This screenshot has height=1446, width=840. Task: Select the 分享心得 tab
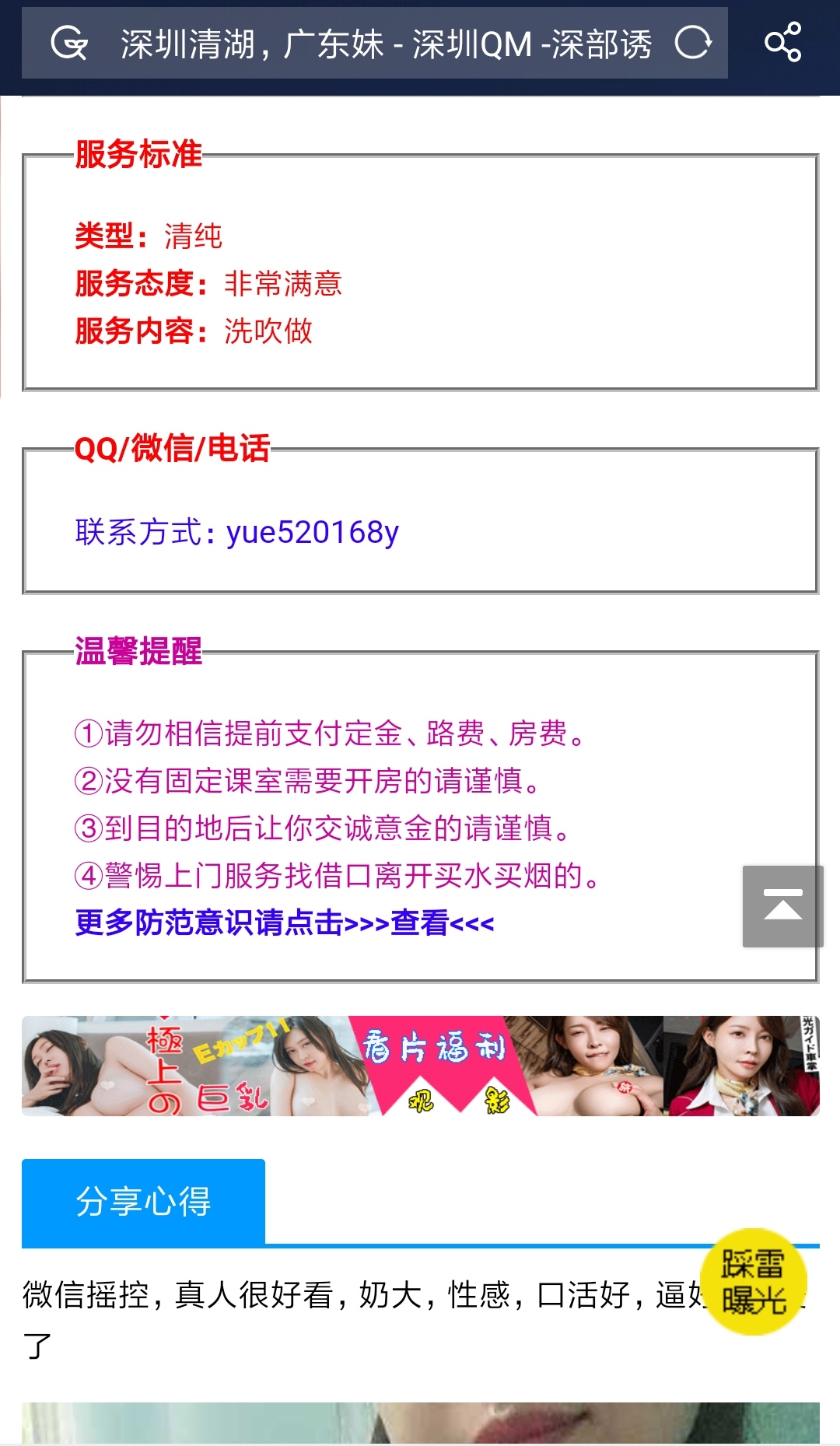coord(143,1202)
